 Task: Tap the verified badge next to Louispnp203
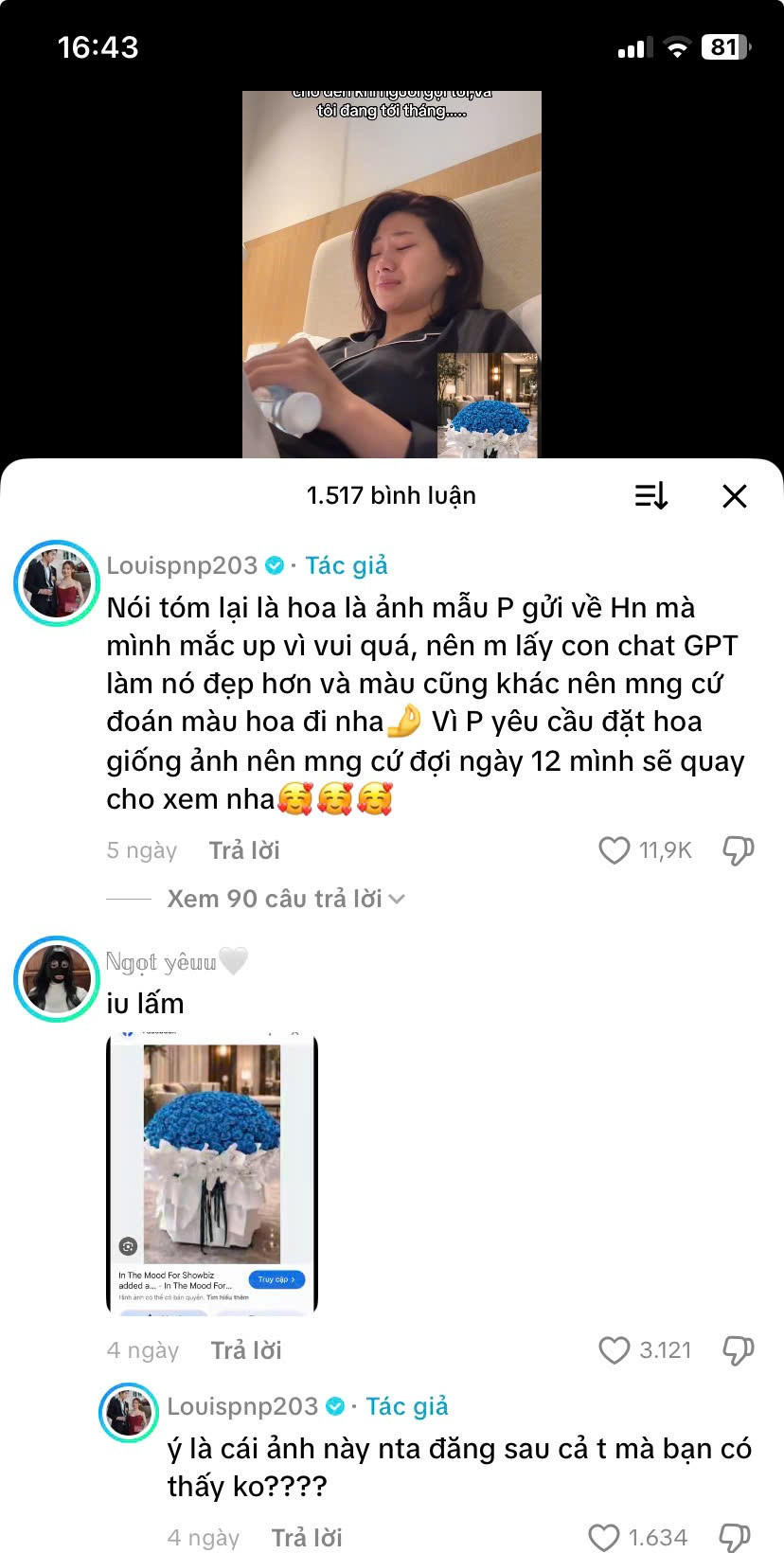click(x=276, y=564)
